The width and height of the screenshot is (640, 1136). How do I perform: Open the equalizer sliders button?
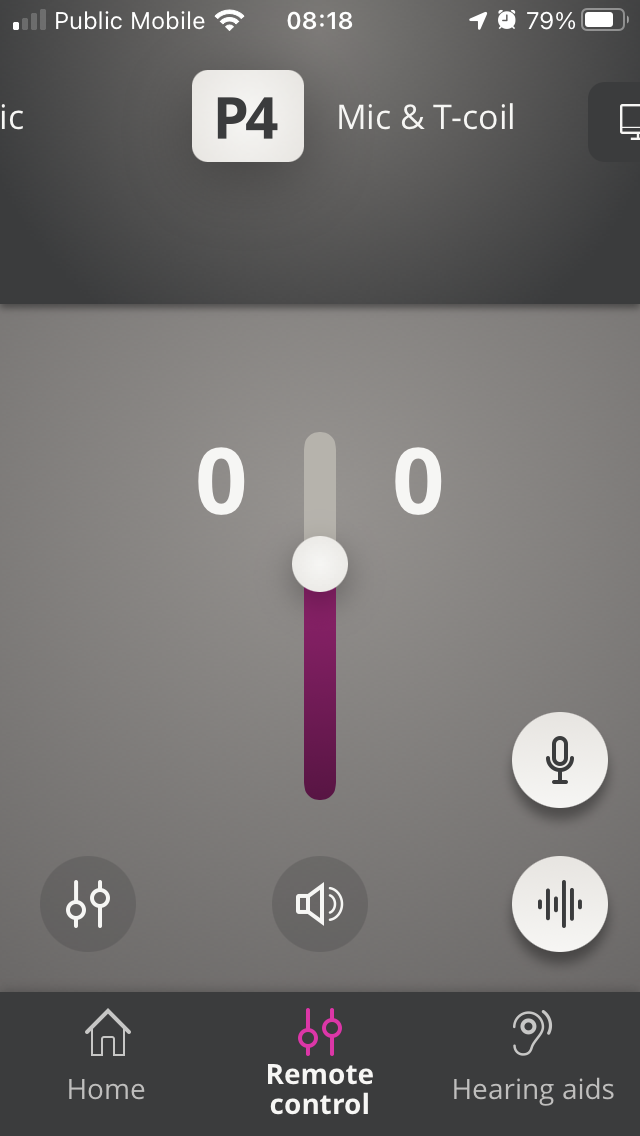point(88,903)
